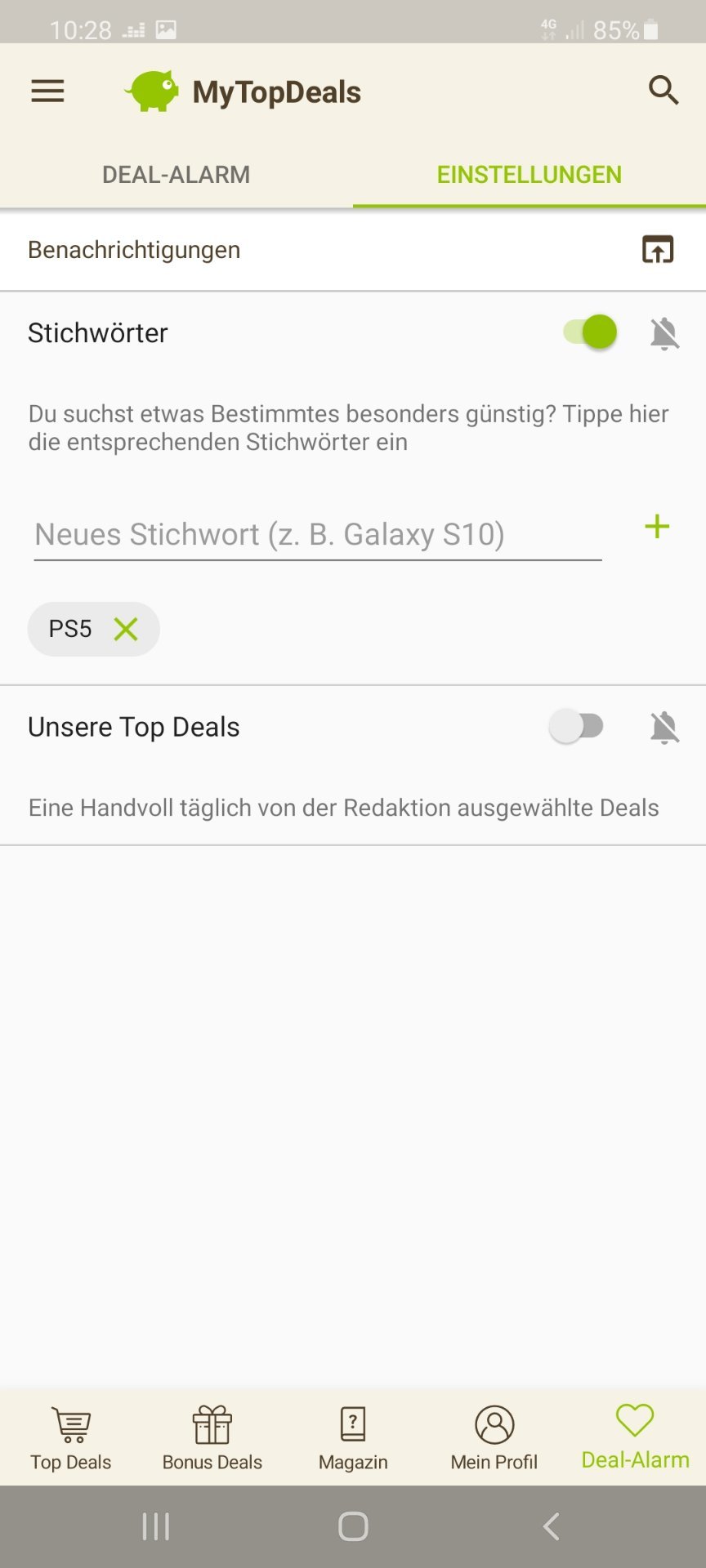Go back with the system back button
This screenshot has width=706, height=1568.
[x=552, y=1526]
